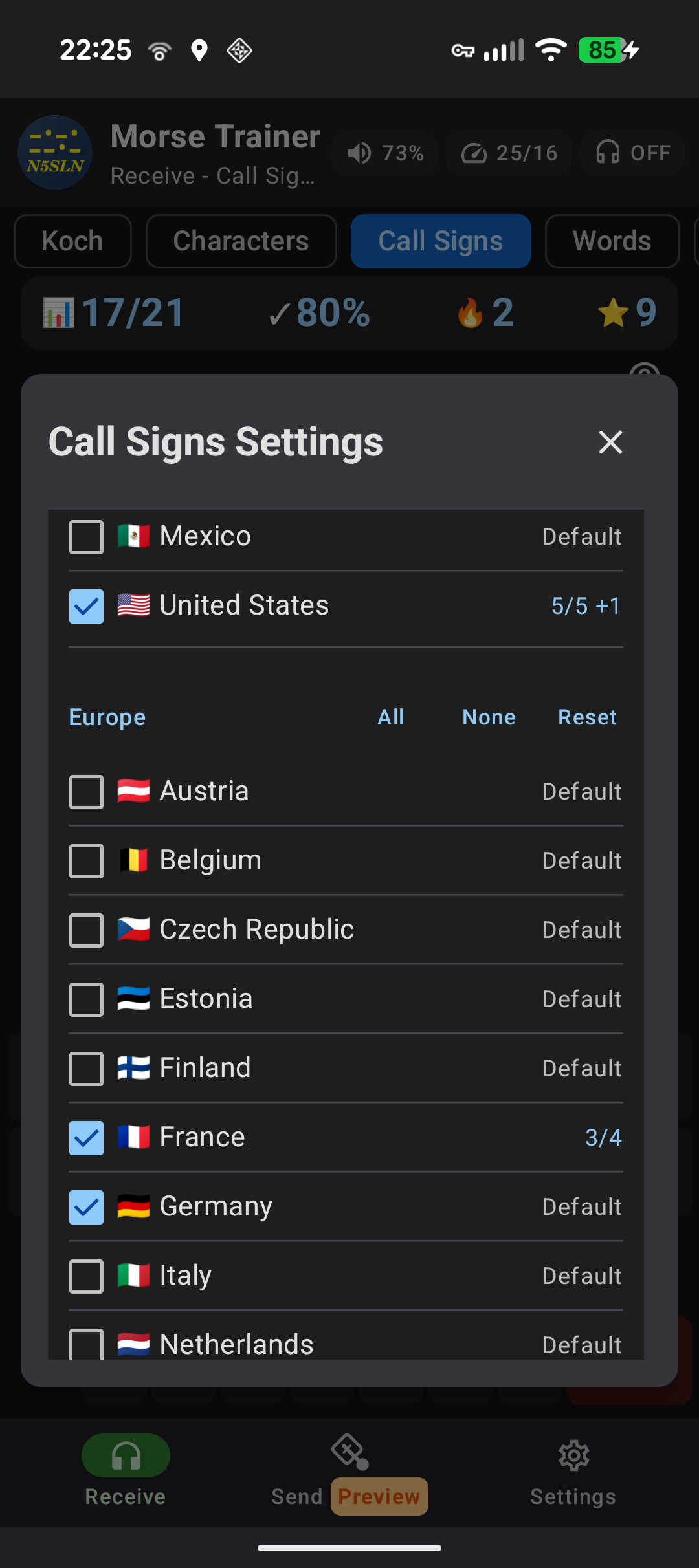Open the volume control showing 73%
699x1568 pixels.
point(384,153)
